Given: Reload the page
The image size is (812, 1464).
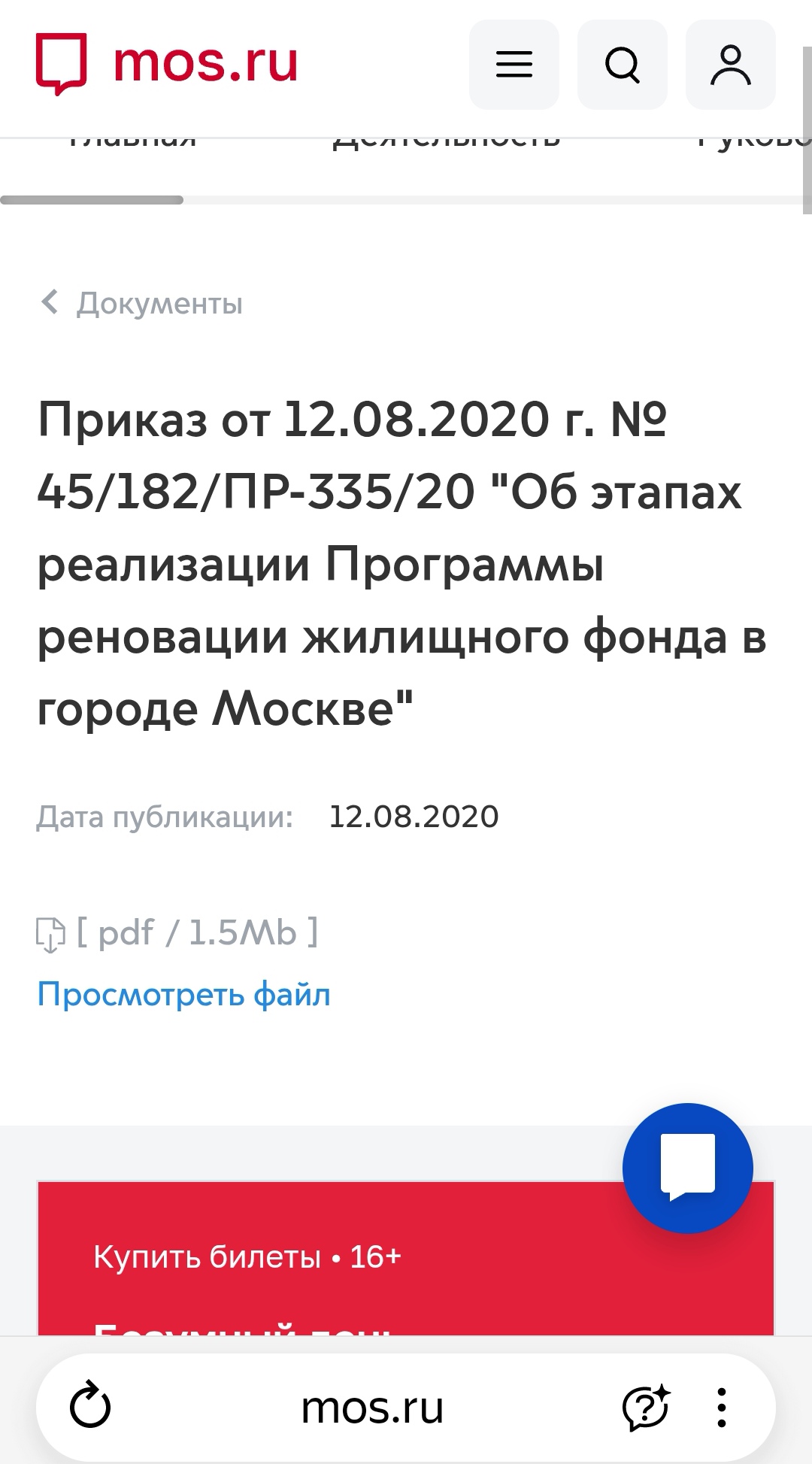Looking at the screenshot, I should coord(90,1407).
